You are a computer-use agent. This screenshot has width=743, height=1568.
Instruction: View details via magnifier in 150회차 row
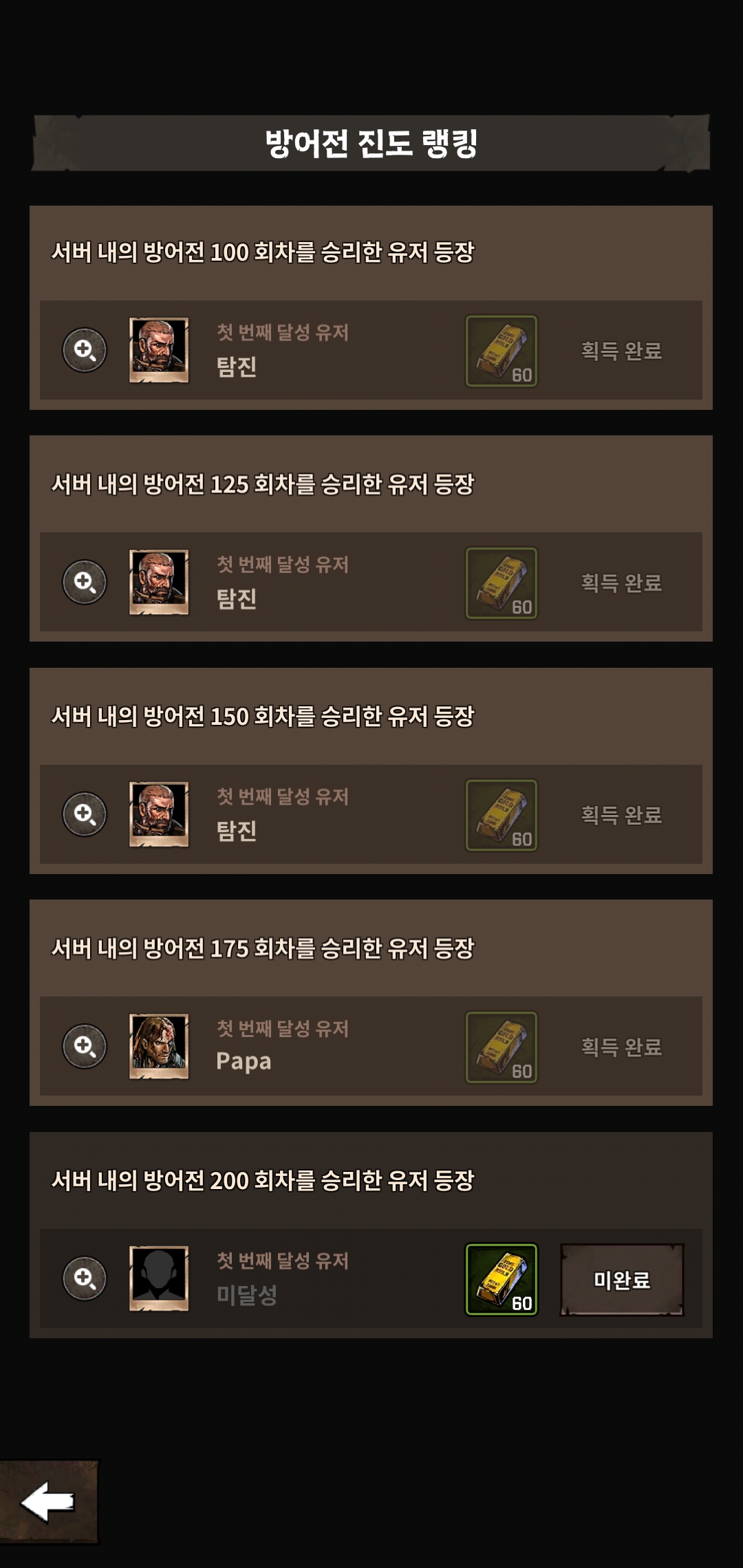point(85,814)
